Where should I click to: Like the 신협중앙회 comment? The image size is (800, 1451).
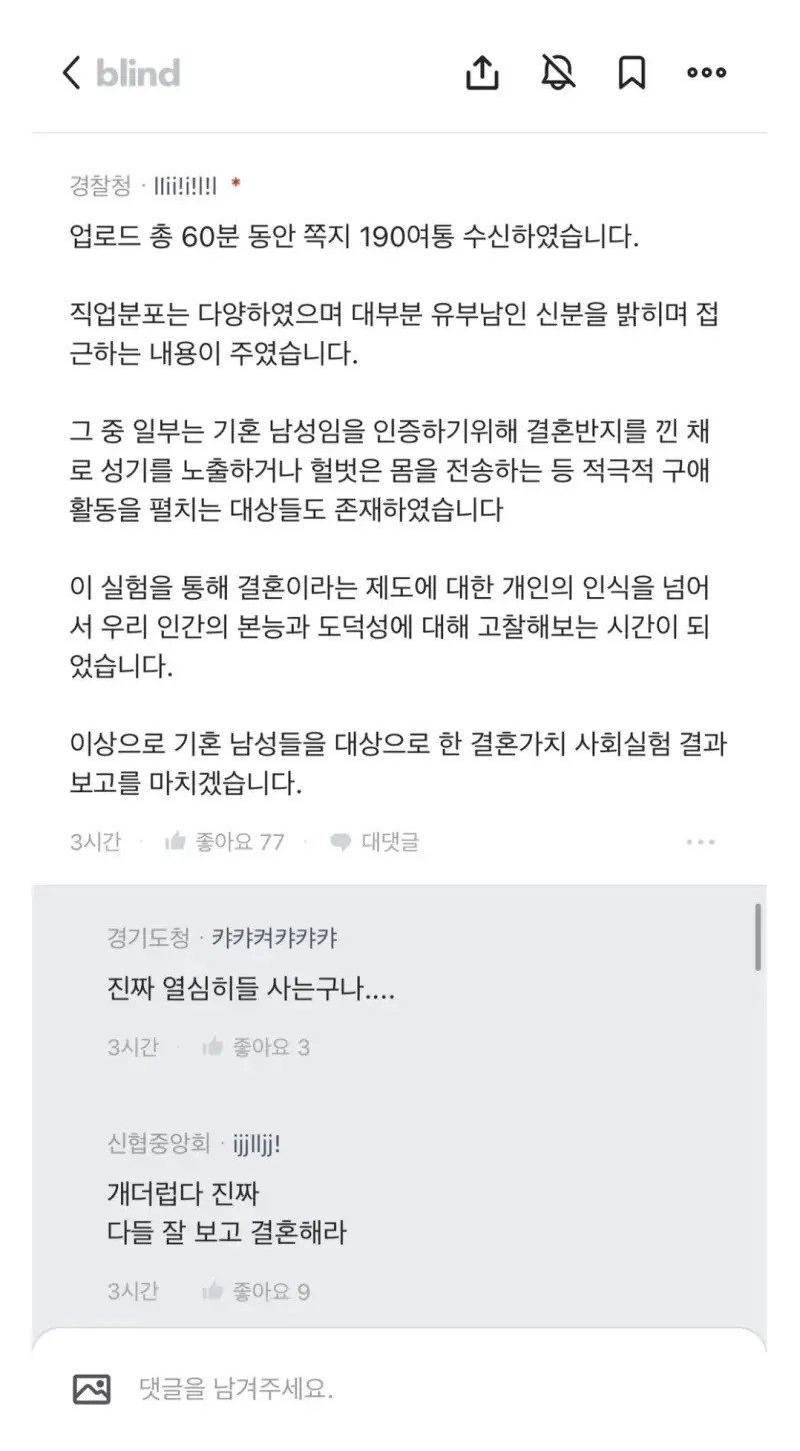256,1291
